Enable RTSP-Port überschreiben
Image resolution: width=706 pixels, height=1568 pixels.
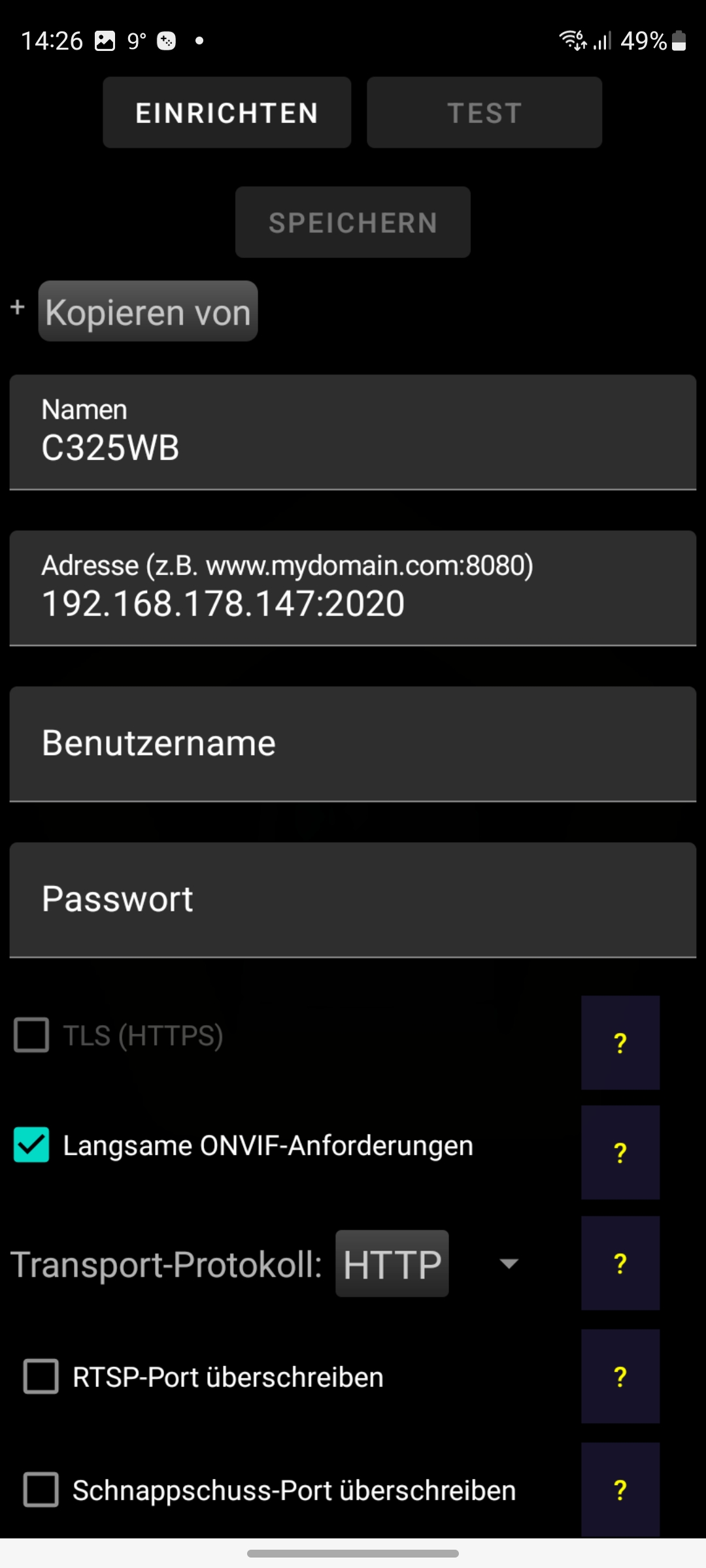[41, 1377]
